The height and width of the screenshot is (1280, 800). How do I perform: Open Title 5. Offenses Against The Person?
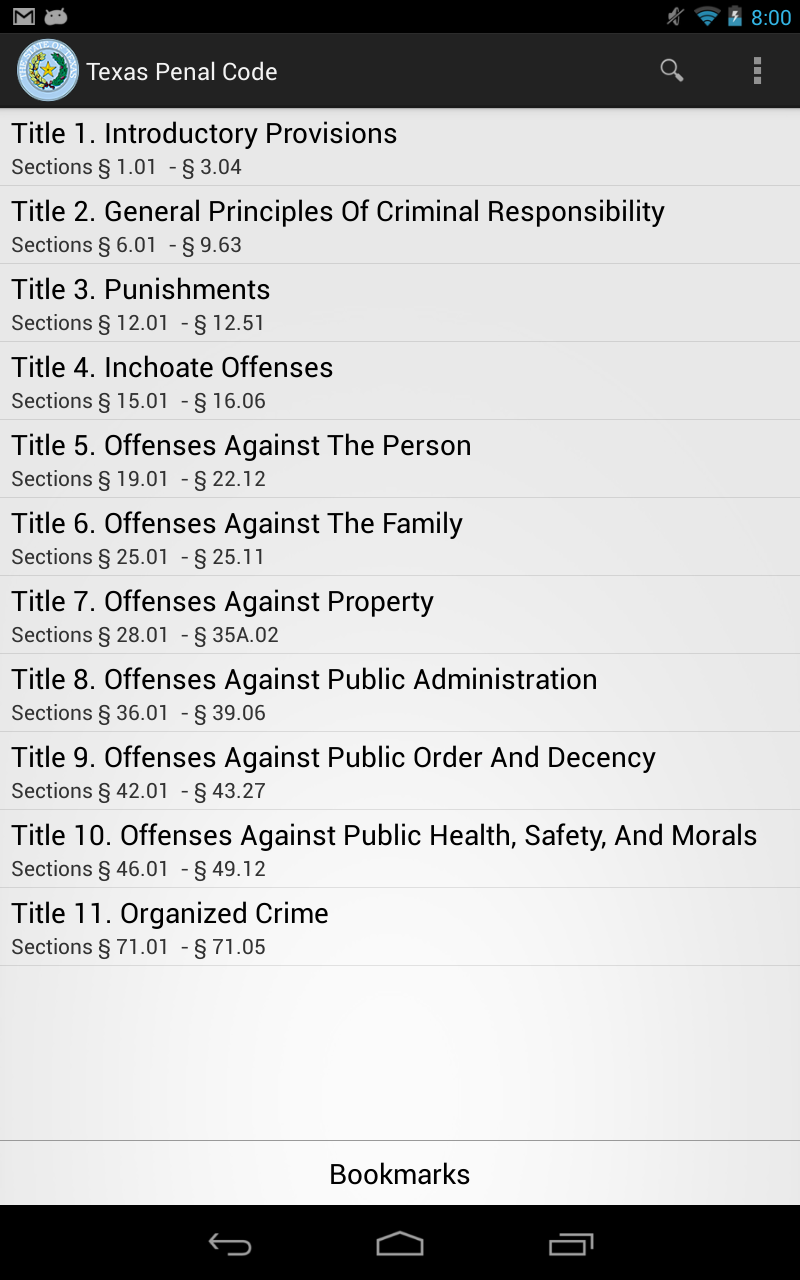[x=400, y=460]
